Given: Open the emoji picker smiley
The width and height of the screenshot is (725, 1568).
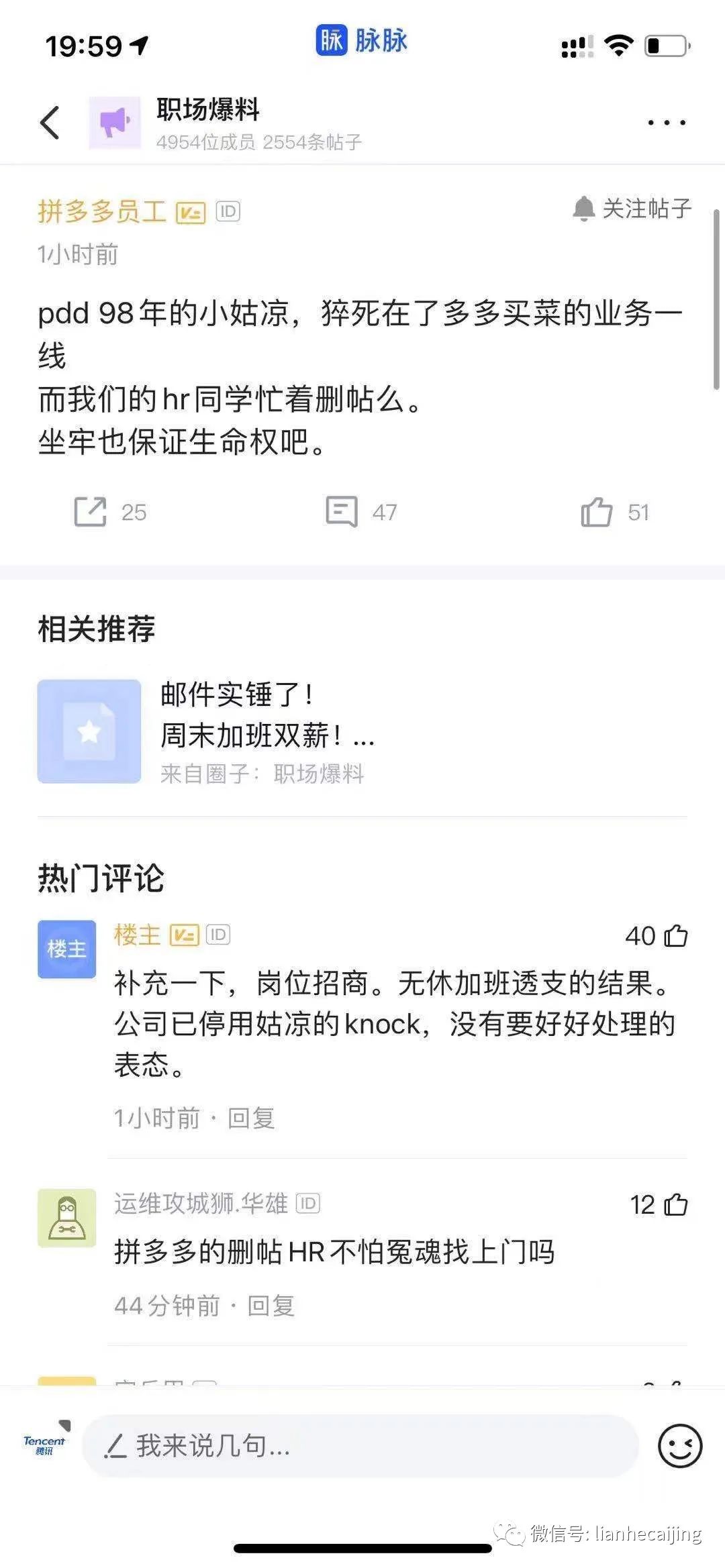Looking at the screenshot, I should 679,1446.
